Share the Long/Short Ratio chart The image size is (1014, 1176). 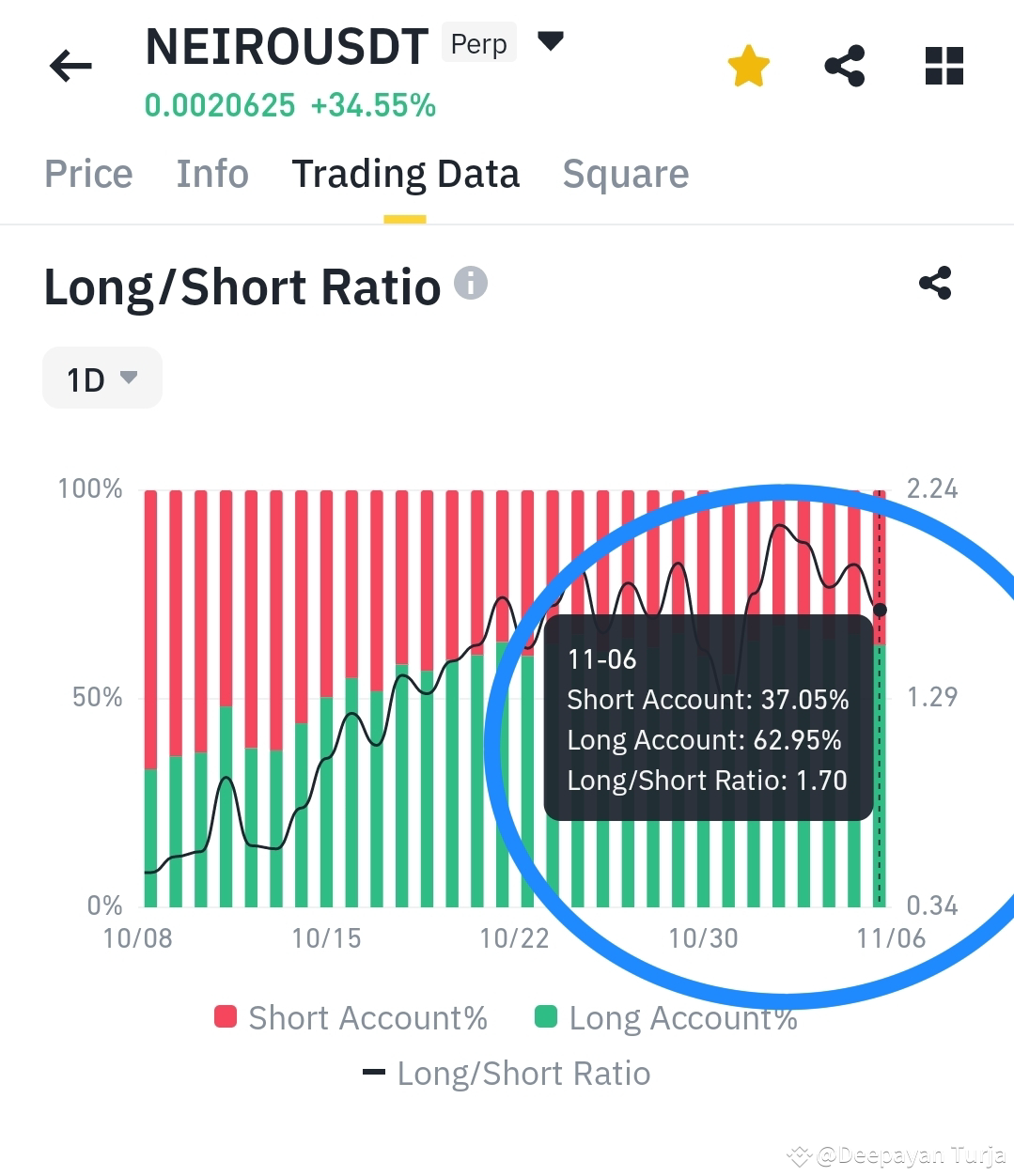tap(935, 282)
